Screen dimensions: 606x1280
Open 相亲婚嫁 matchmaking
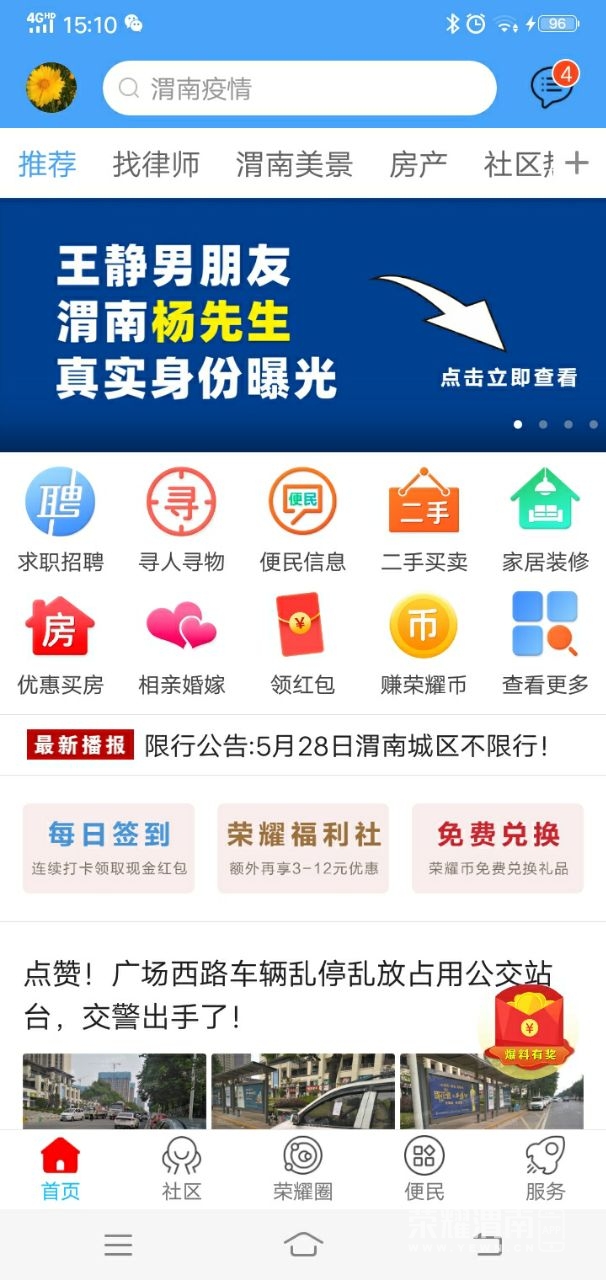181,643
